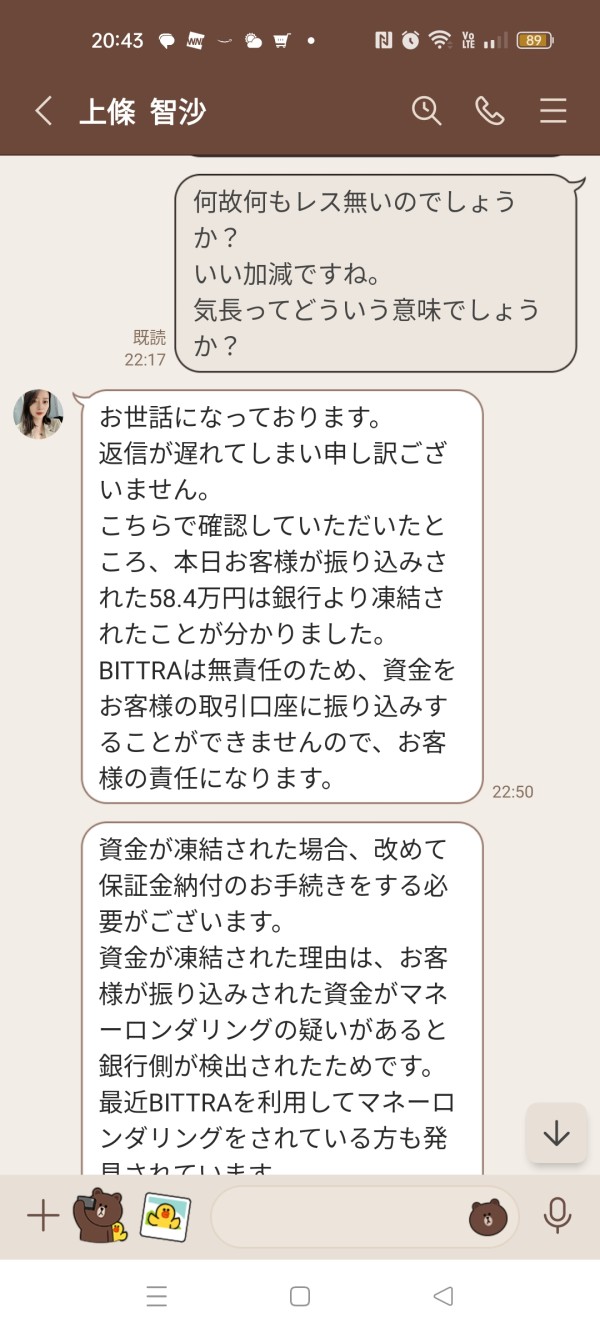This screenshot has height=1333, width=600.
Task: Focus the message input field
Action: 337,1217
